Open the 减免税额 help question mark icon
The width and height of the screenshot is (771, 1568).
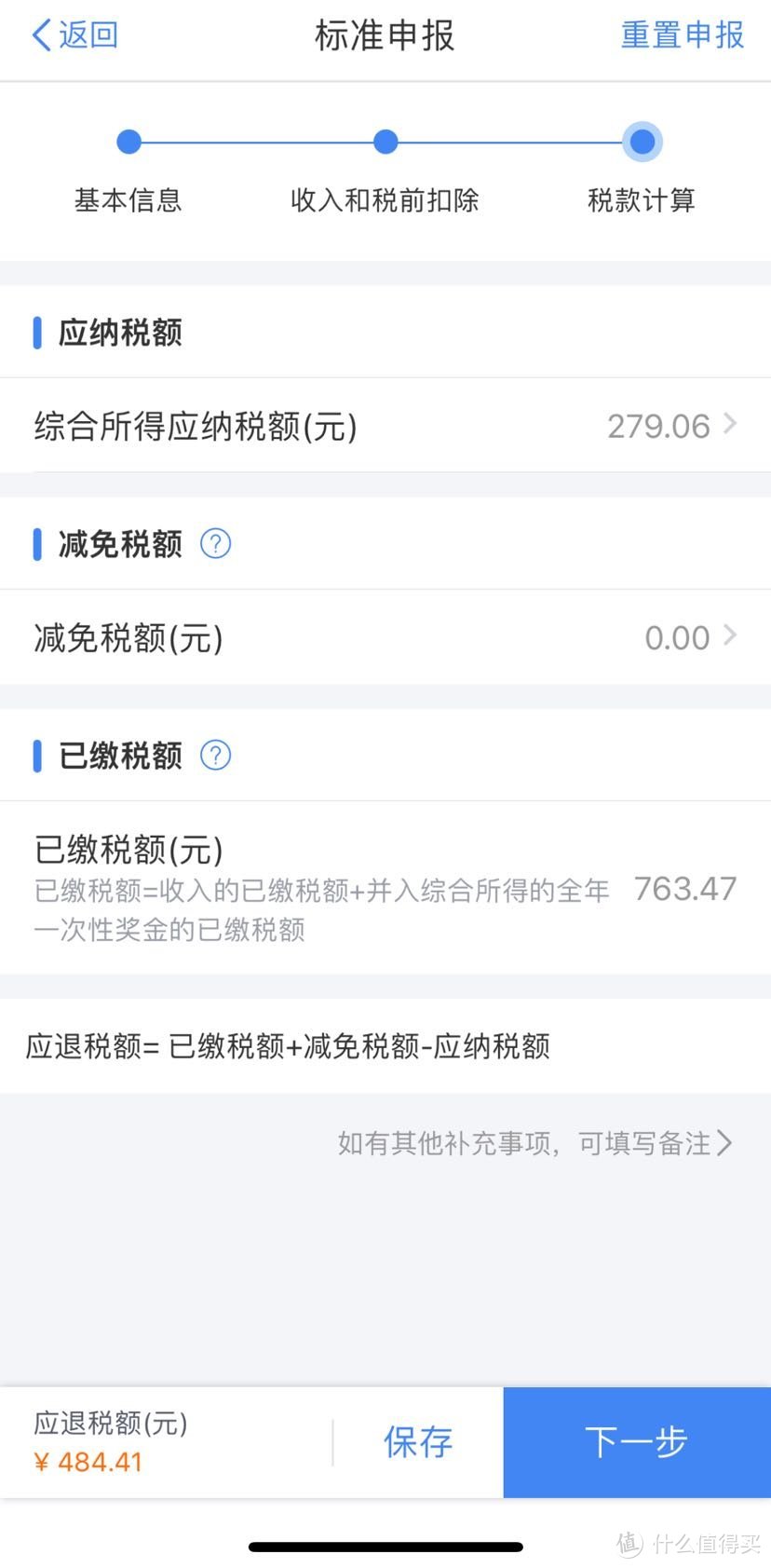coord(215,543)
